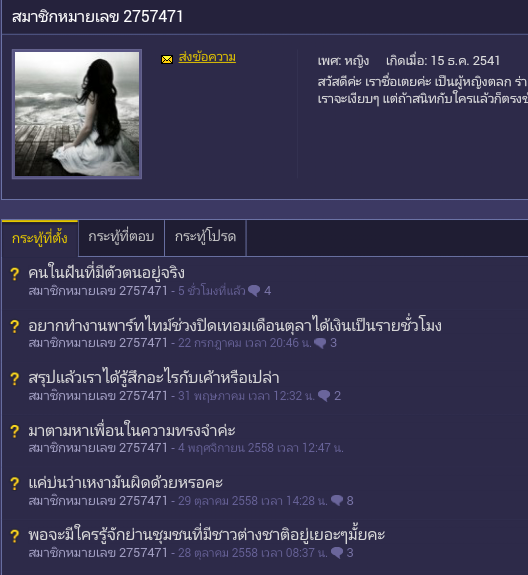Open thread อยากทำงานพาร์ทไทม์ช่วงปิดเทอมเดือนตุลา
528x575 pixels.
(235, 325)
